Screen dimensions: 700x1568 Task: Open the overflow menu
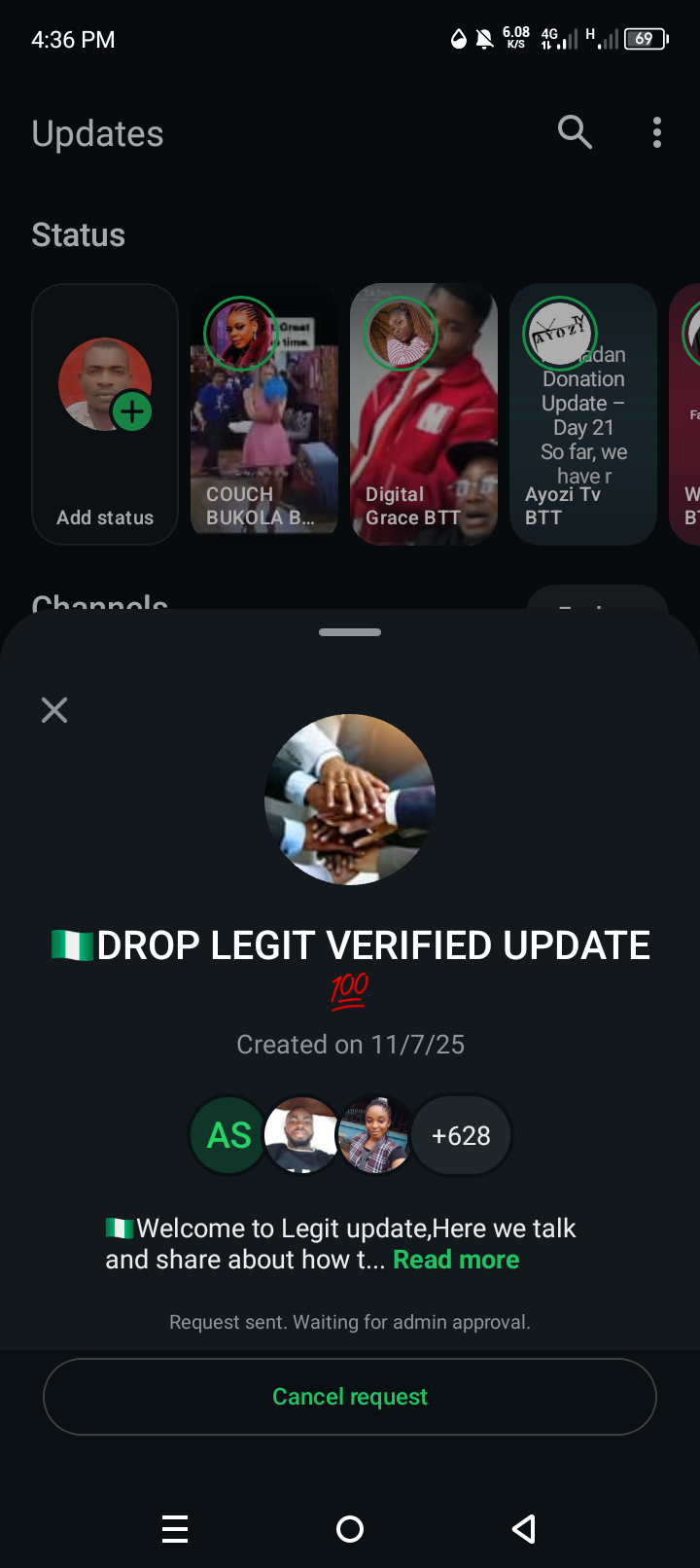(x=657, y=132)
